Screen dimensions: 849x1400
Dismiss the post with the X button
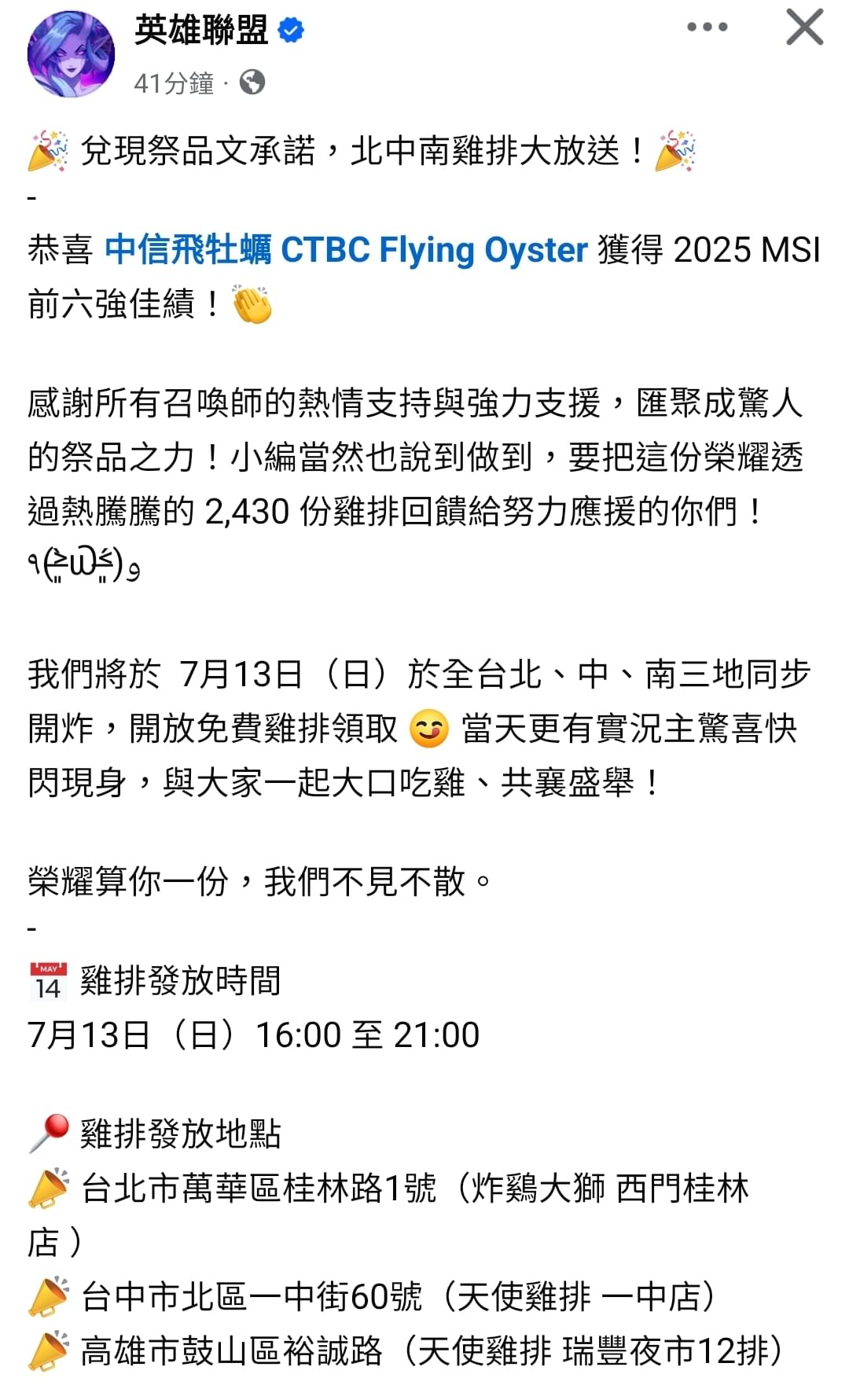805,28
